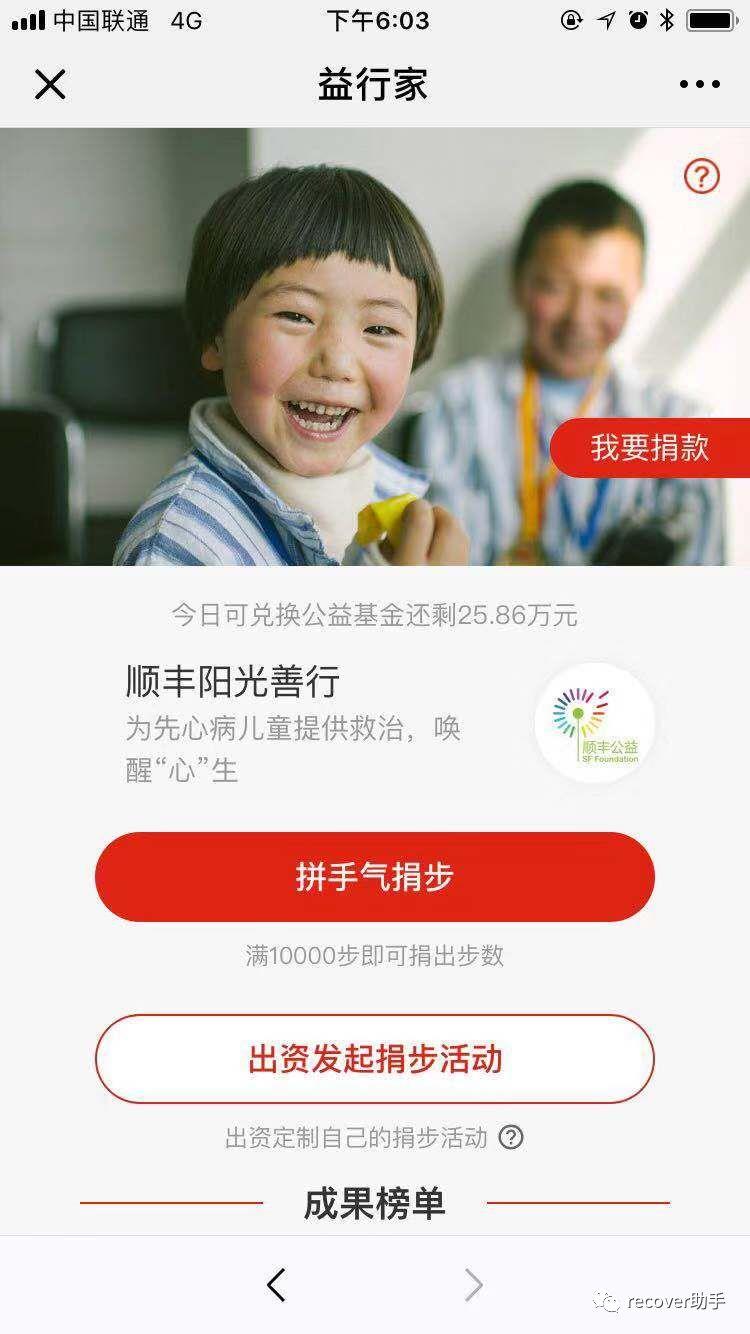The height and width of the screenshot is (1334, 750).
Task: Tap the 我要捐款 button
Action: tap(650, 448)
